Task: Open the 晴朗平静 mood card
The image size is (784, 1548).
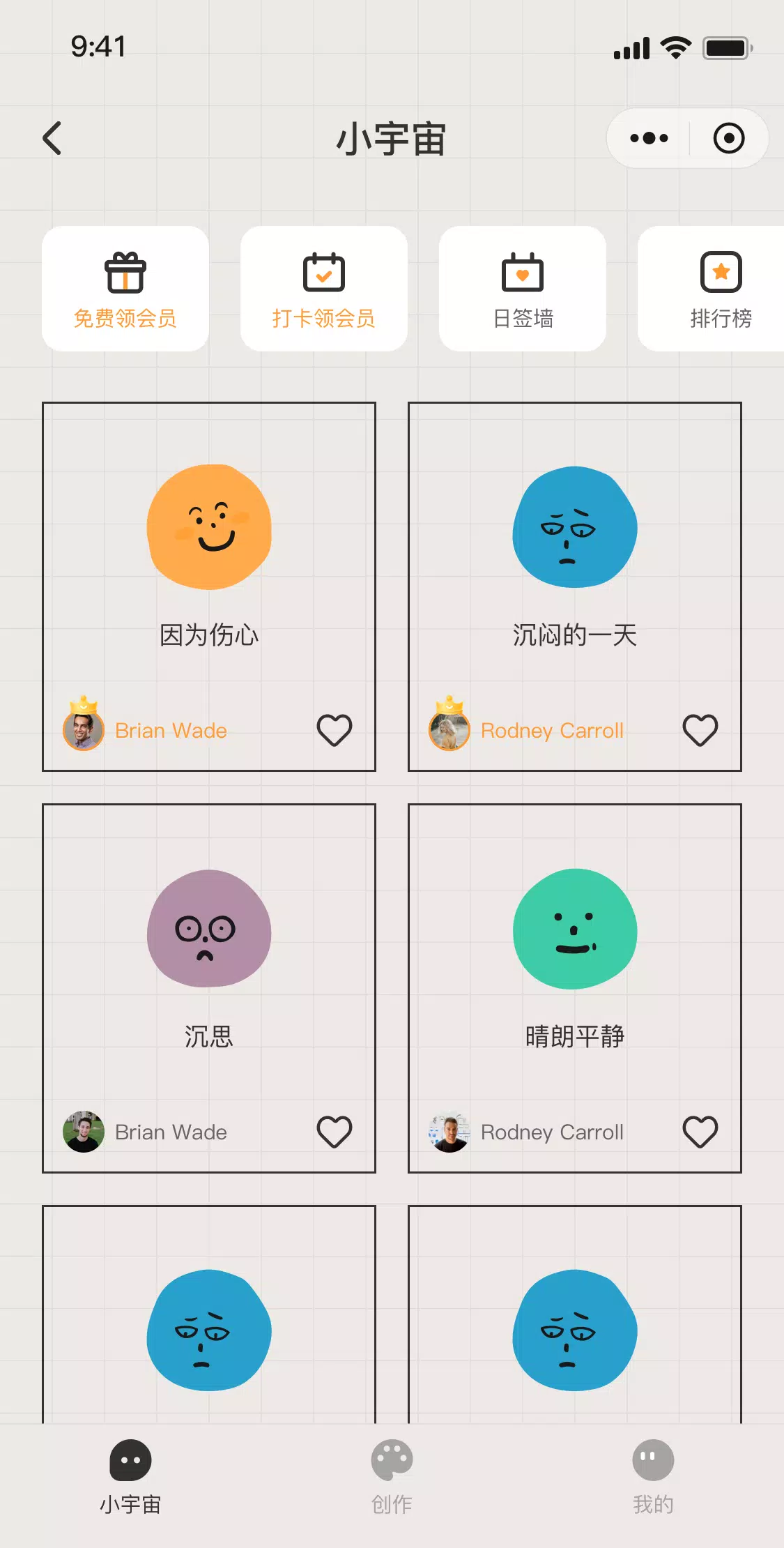Action: pyautogui.click(x=574, y=962)
